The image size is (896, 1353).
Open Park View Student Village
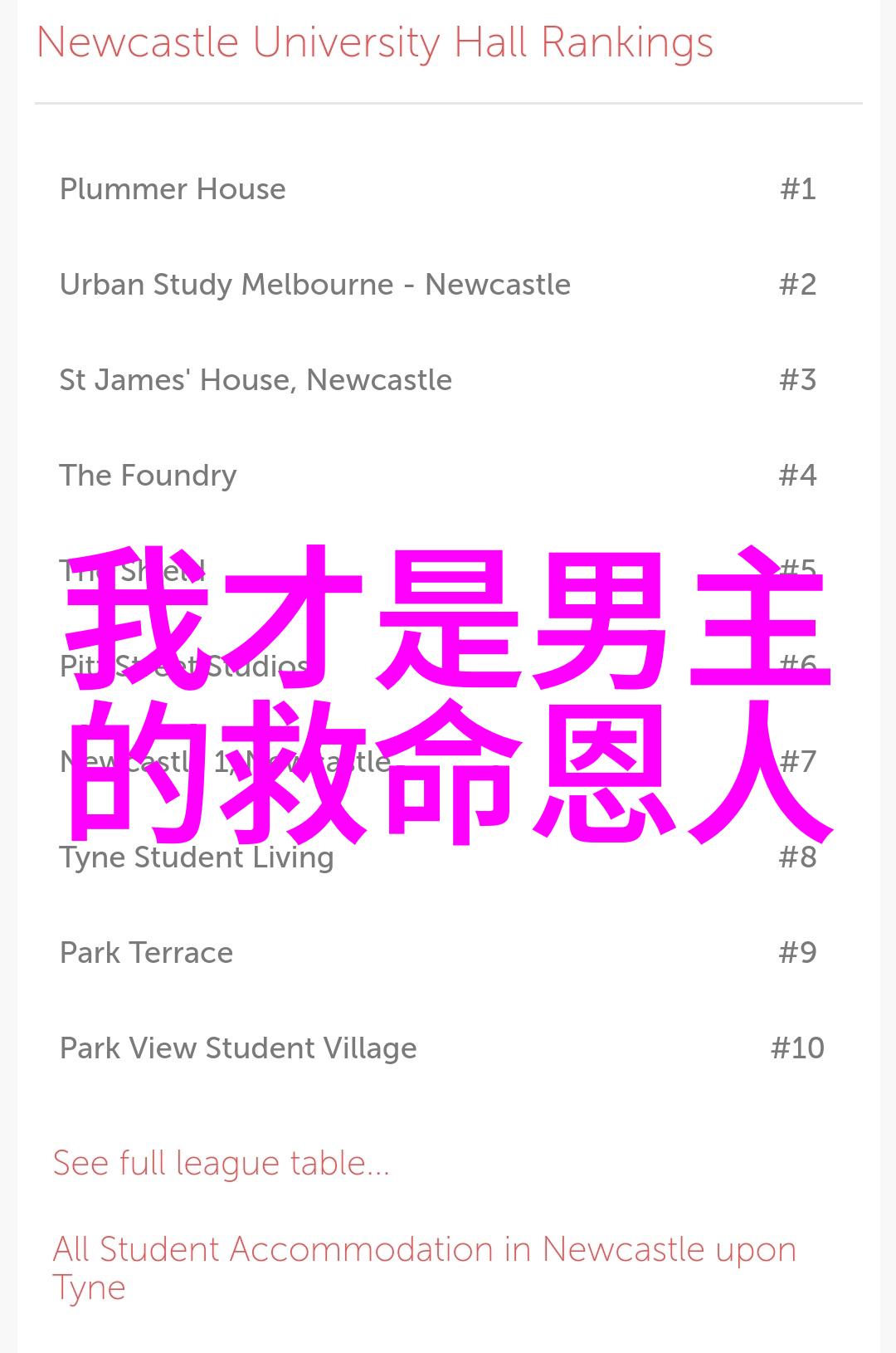238,1048
